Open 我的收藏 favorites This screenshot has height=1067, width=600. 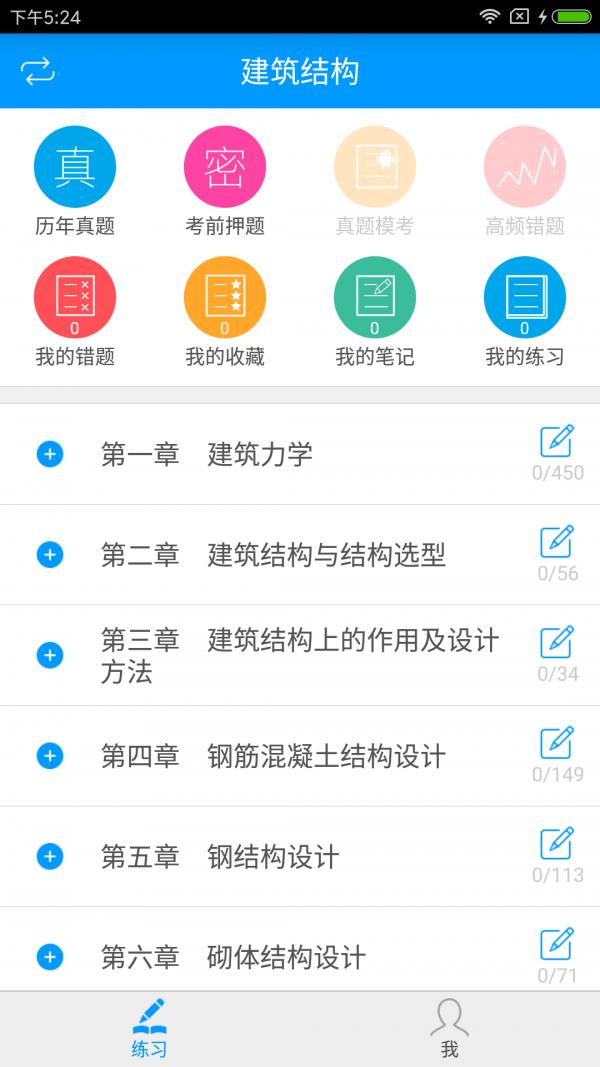coord(224,312)
